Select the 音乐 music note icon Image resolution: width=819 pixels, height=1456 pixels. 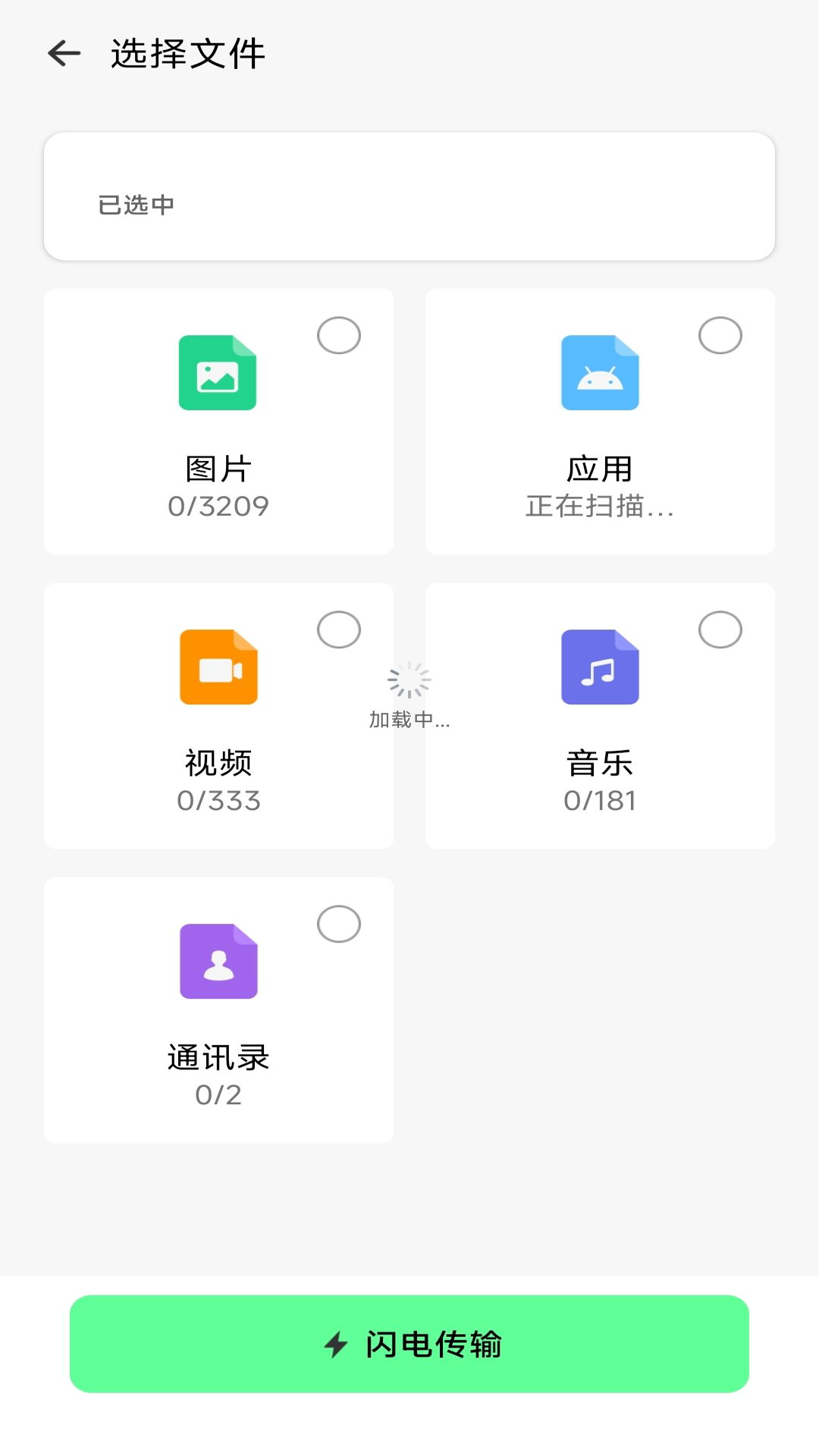[599, 667]
